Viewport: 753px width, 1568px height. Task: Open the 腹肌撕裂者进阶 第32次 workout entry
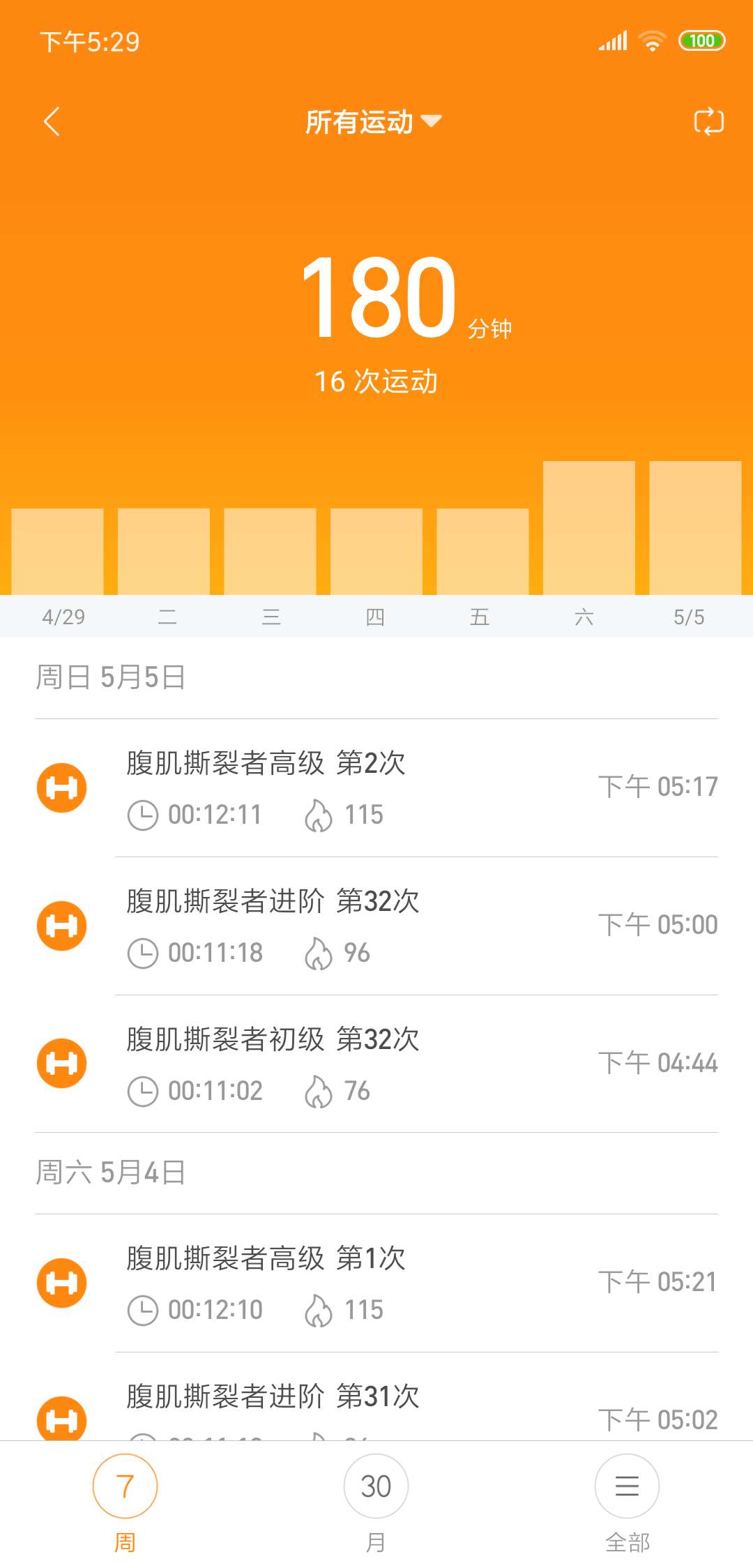coord(376,924)
